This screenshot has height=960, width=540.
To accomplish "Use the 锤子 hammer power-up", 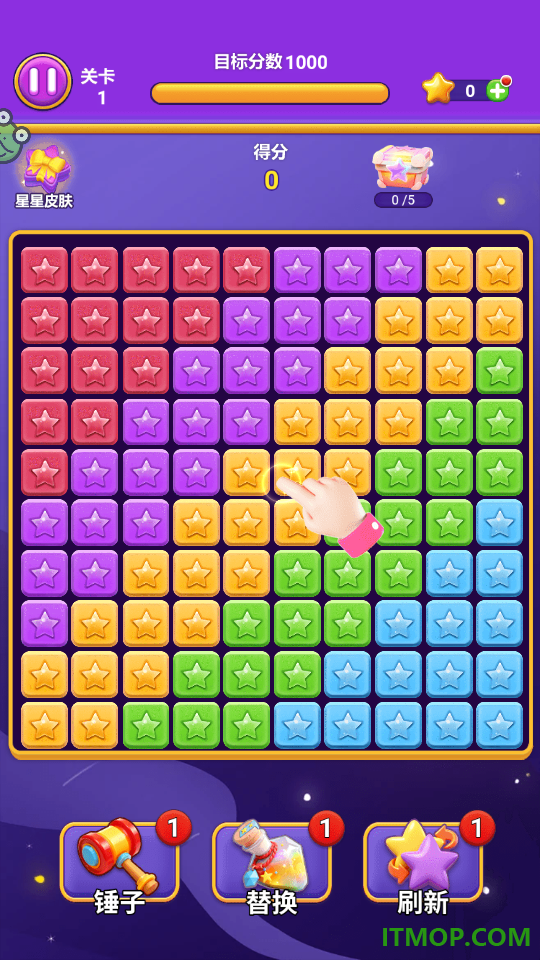I will tap(119, 862).
